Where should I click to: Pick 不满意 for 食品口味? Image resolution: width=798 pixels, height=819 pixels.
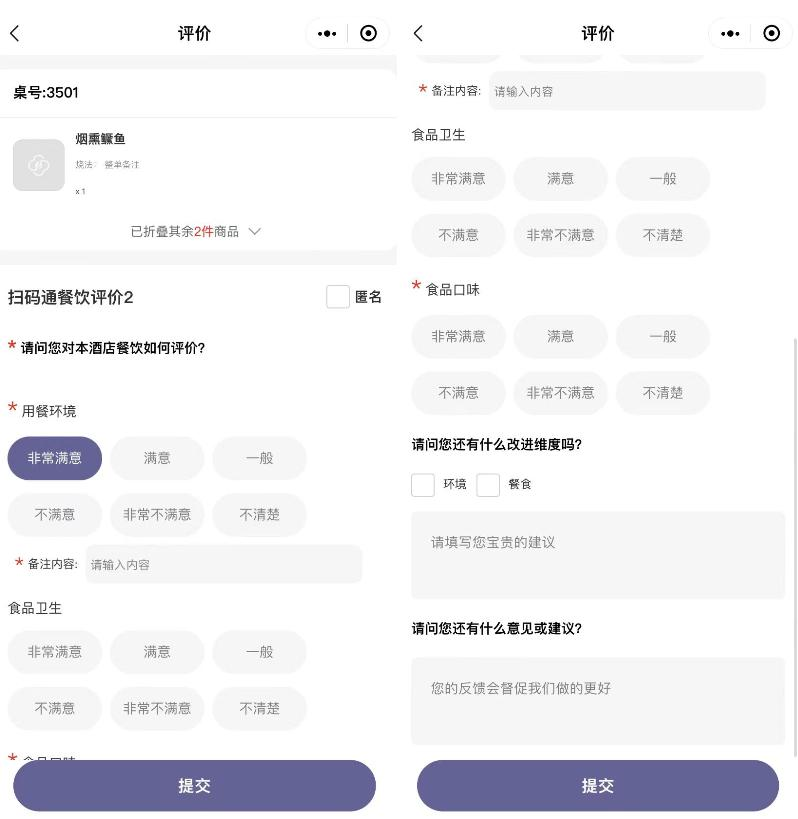tap(458, 393)
